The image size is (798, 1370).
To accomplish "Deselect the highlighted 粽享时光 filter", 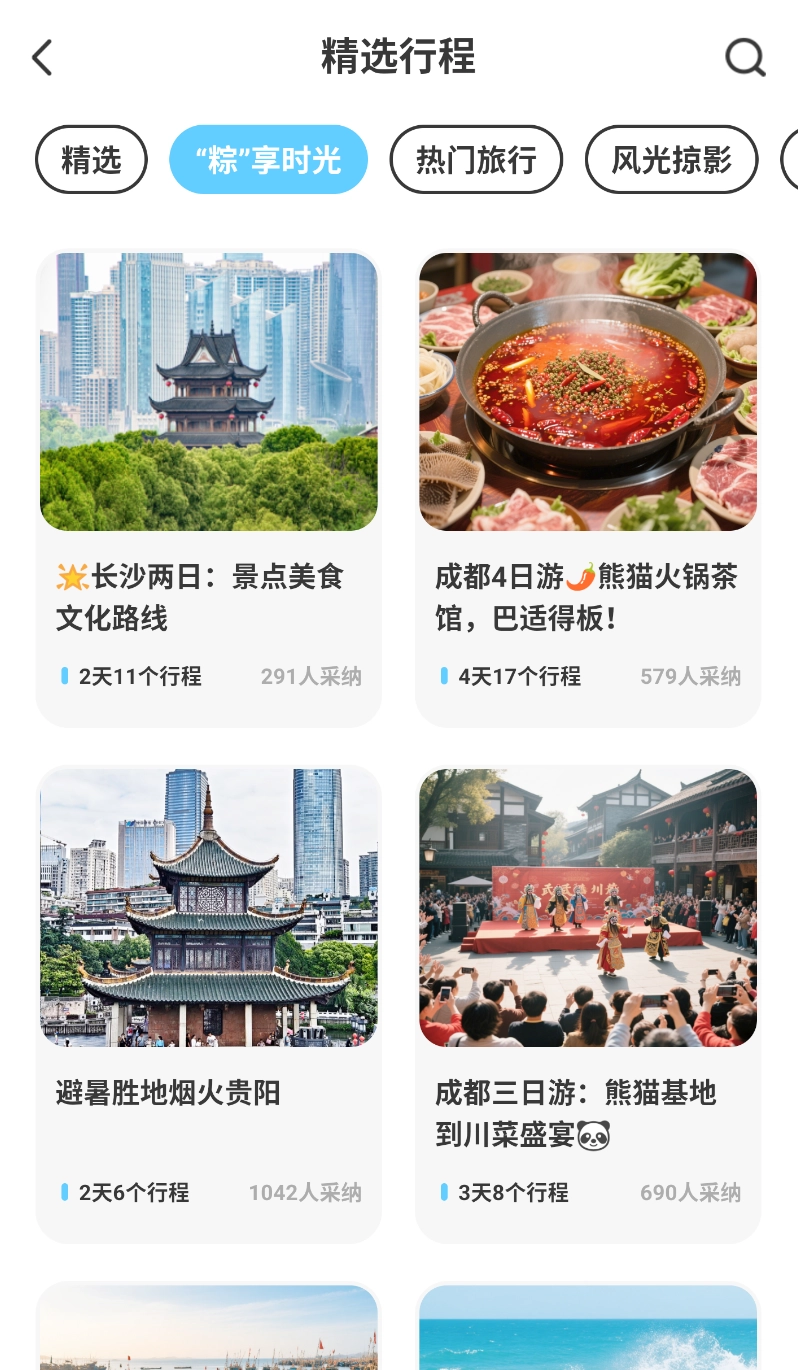I will click(268, 159).
